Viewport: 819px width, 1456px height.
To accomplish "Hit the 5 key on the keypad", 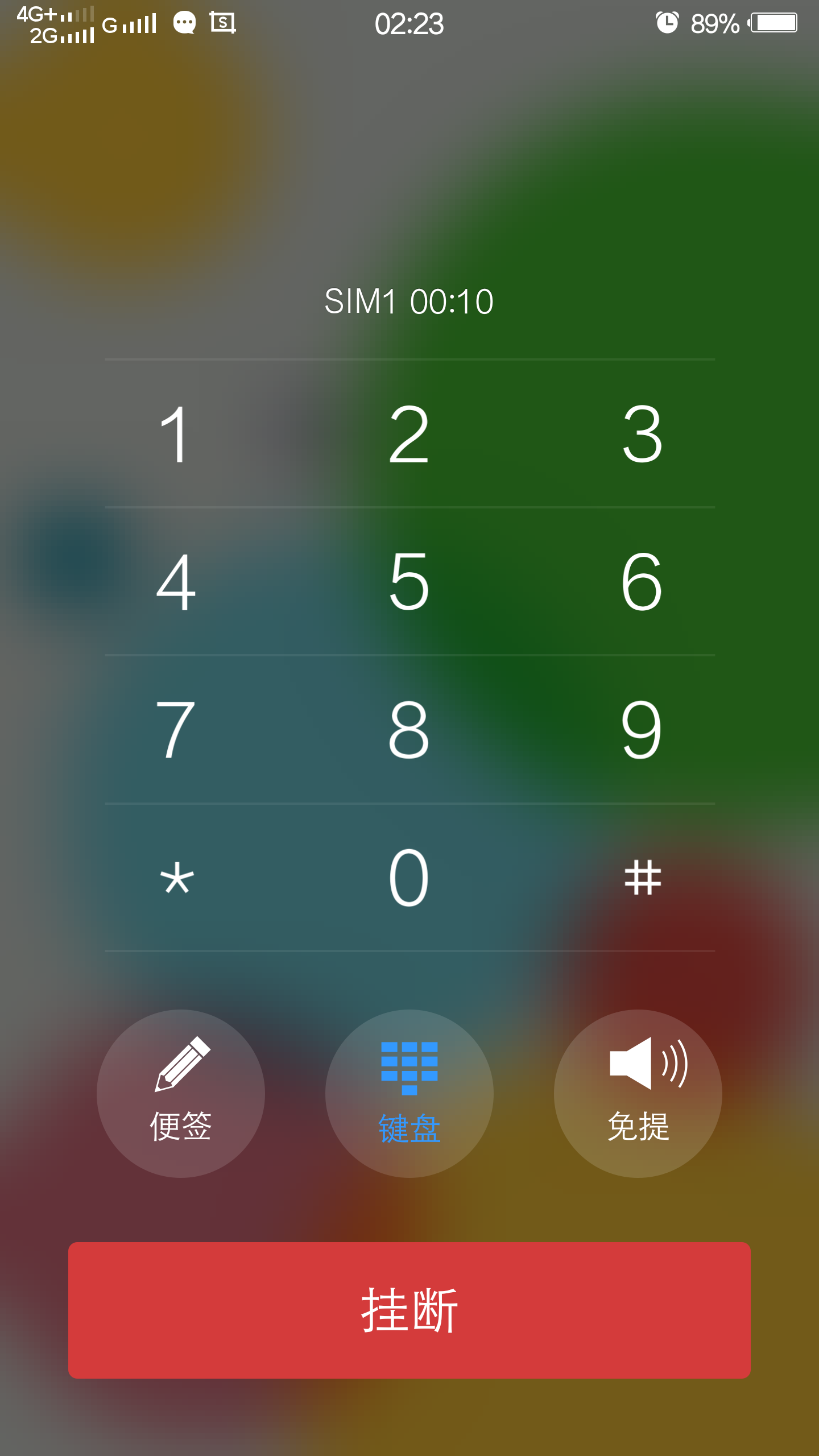I will [x=408, y=582].
